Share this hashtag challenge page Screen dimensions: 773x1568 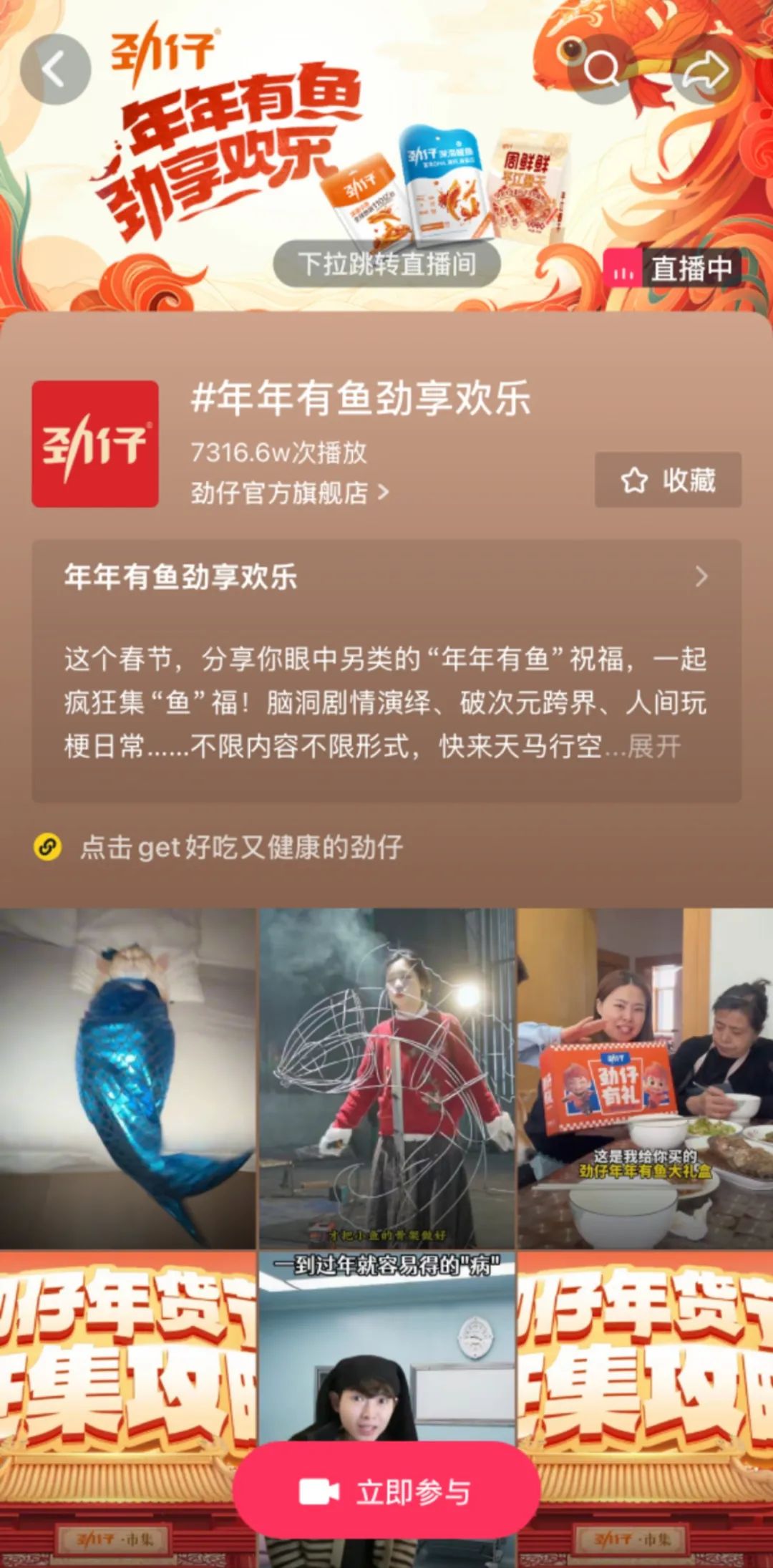coord(705,69)
